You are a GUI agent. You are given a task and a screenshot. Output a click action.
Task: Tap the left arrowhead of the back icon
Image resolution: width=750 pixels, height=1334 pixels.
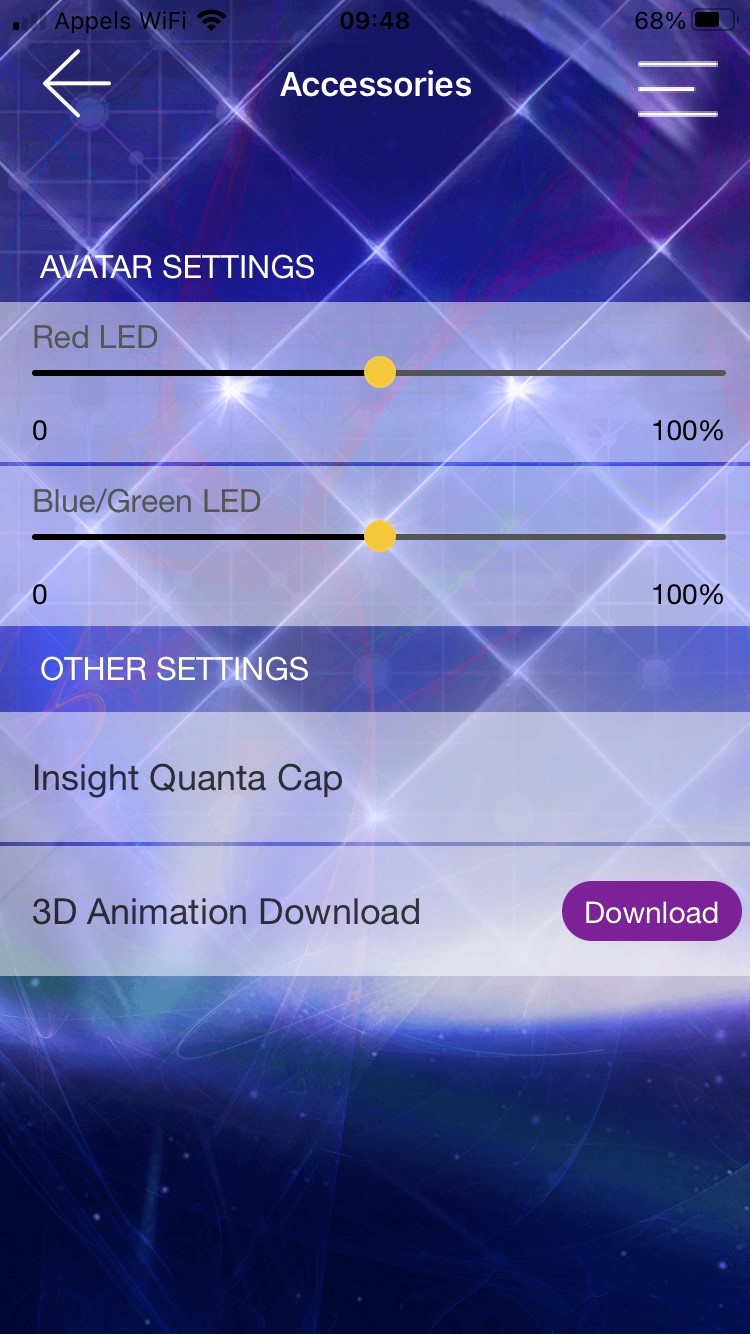pos(52,84)
